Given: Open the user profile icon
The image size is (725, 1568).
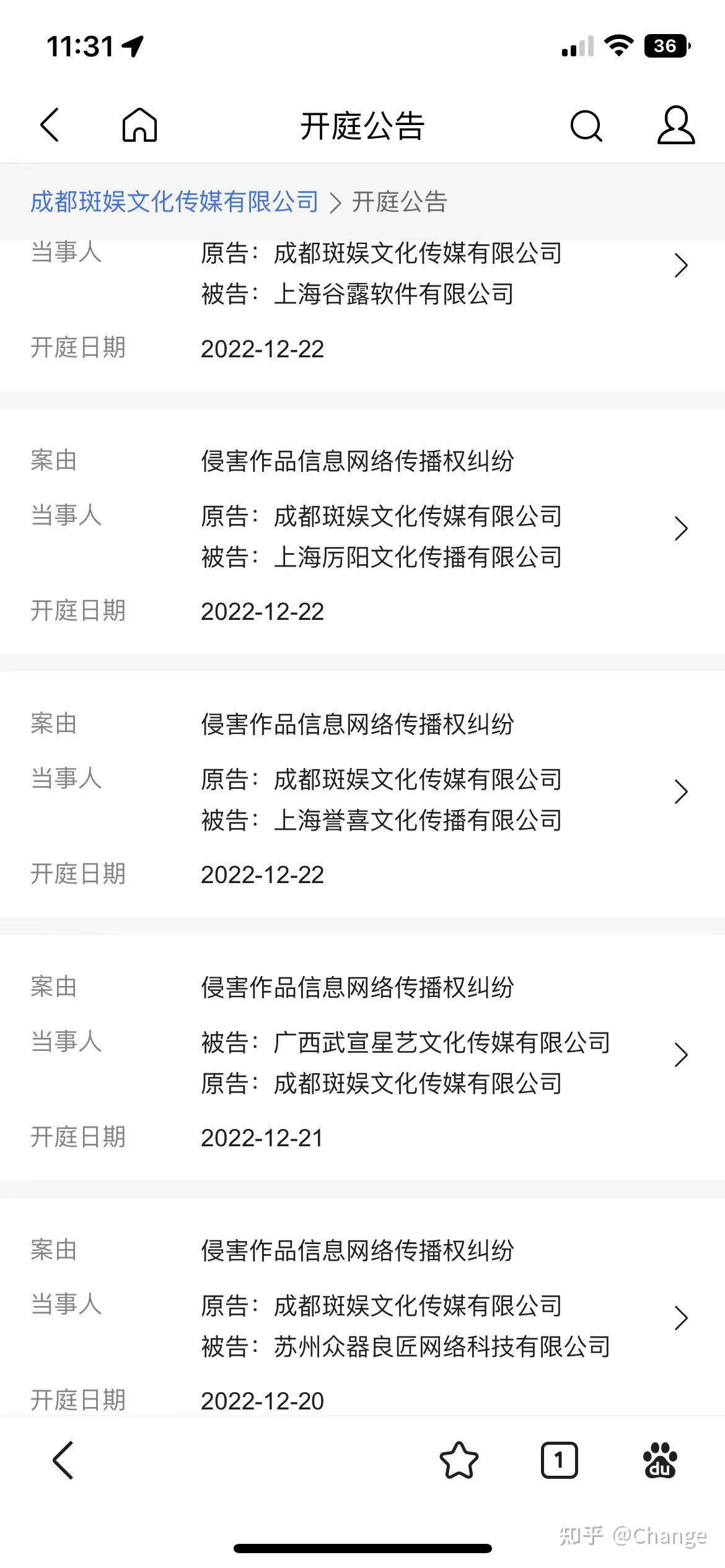Looking at the screenshot, I should [x=675, y=125].
